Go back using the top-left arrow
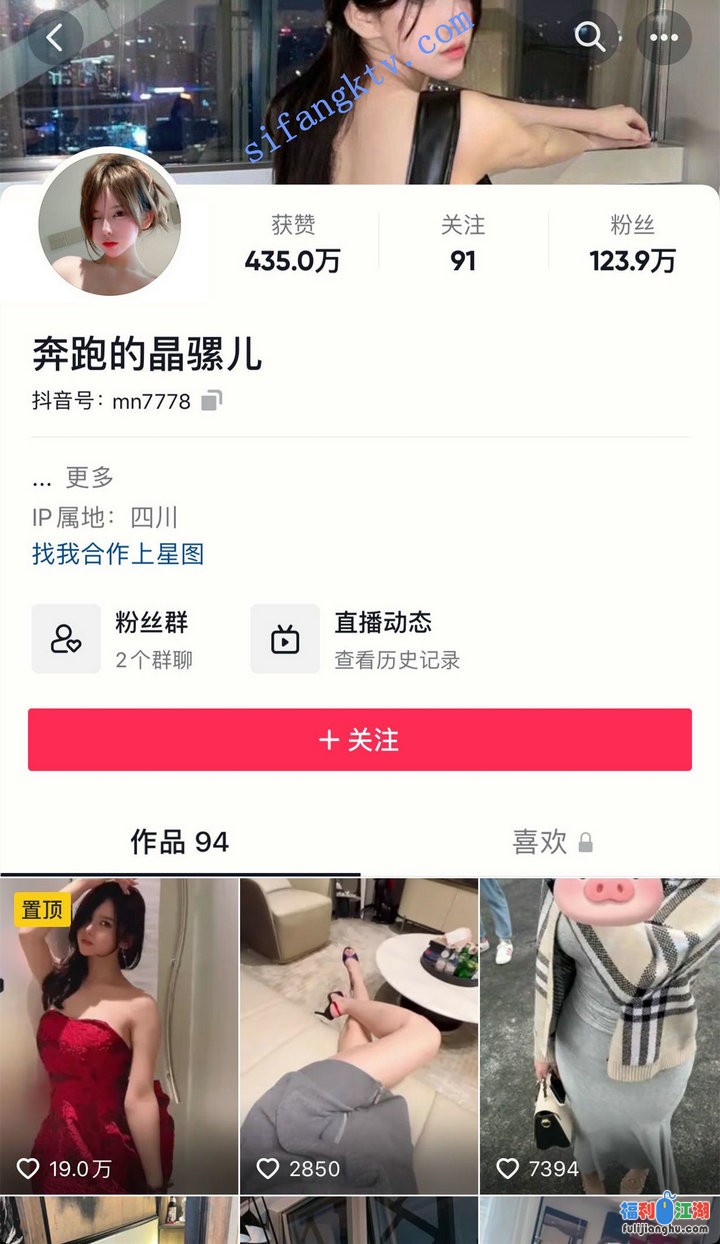Viewport: 720px width, 1244px height. (x=55, y=38)
